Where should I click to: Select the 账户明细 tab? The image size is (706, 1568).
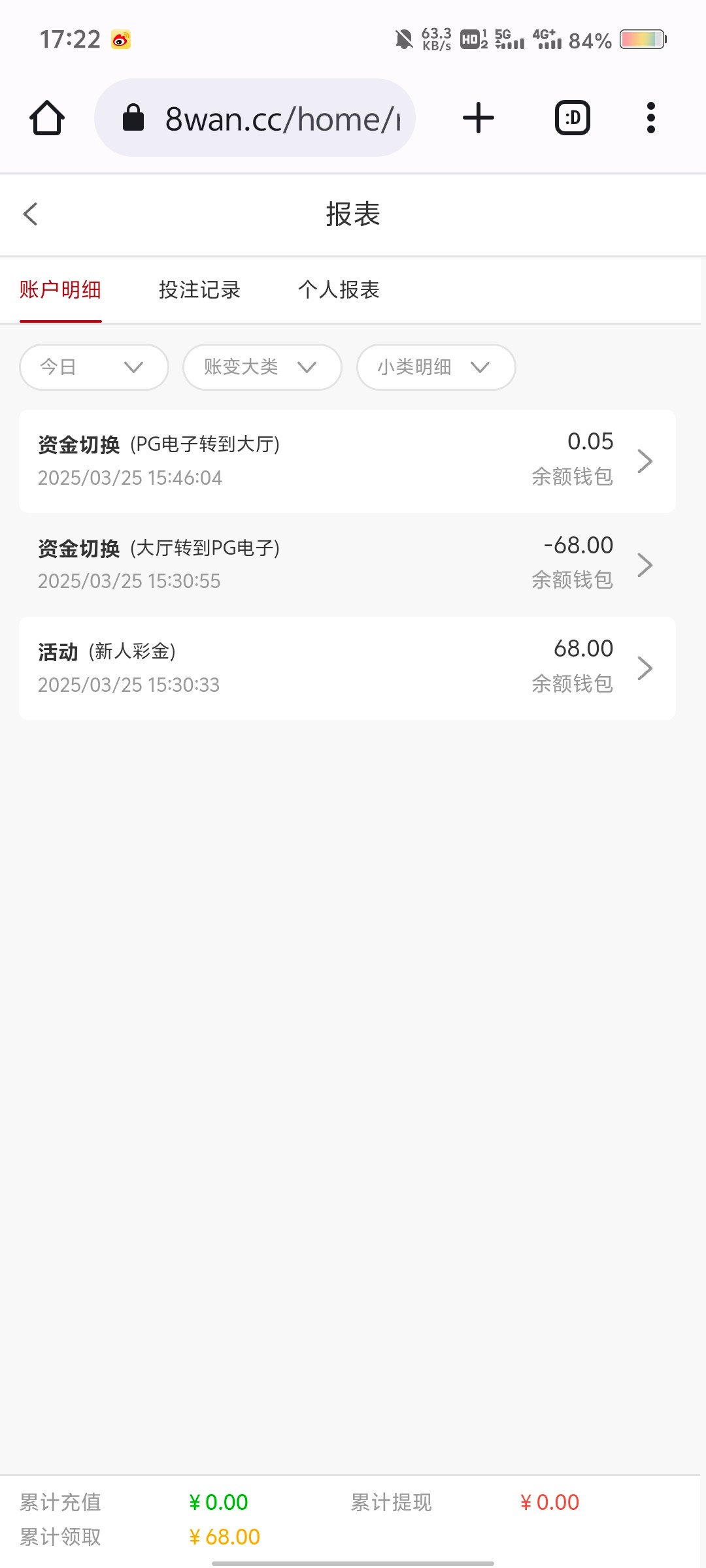pos(60,290)
